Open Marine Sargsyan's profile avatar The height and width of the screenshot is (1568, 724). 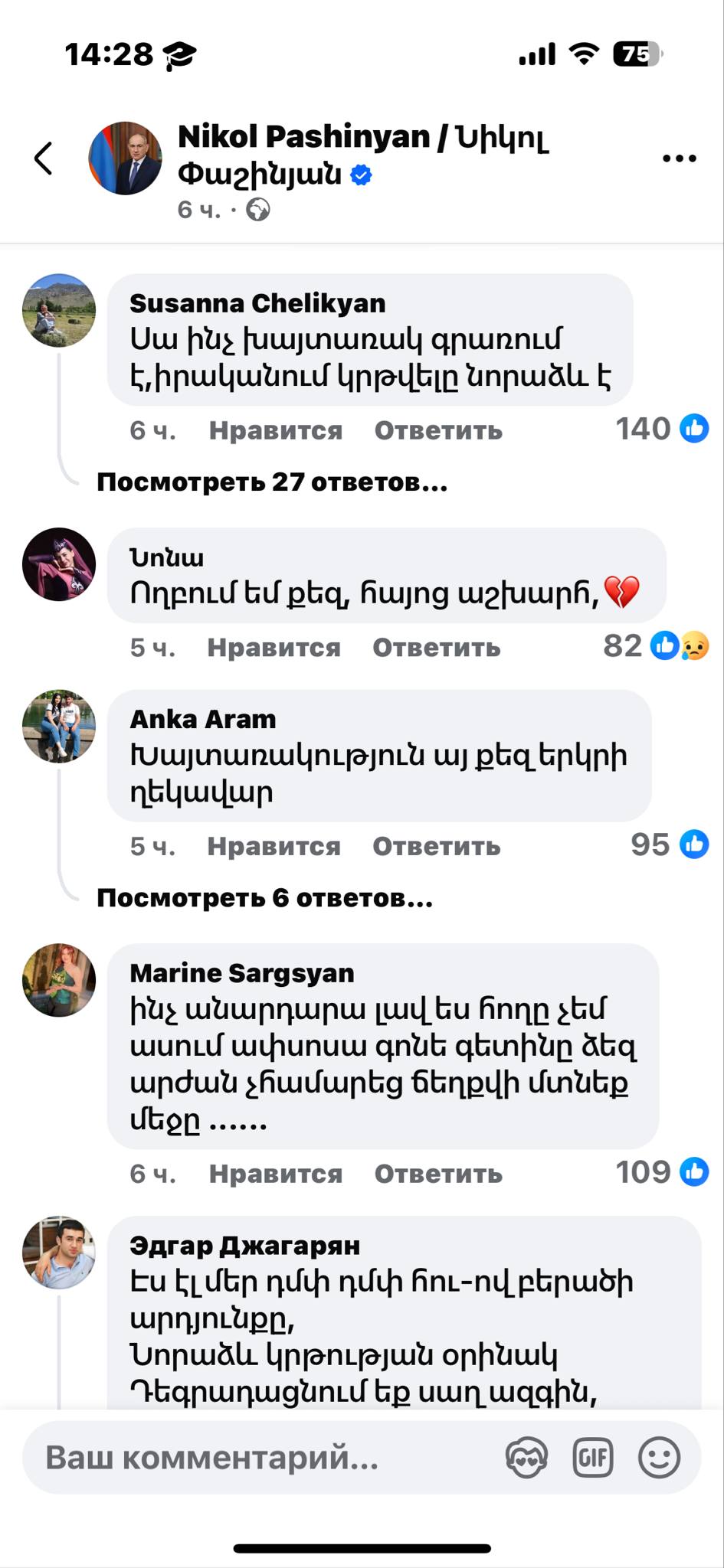pyautogui.click(x=59, y=980)
